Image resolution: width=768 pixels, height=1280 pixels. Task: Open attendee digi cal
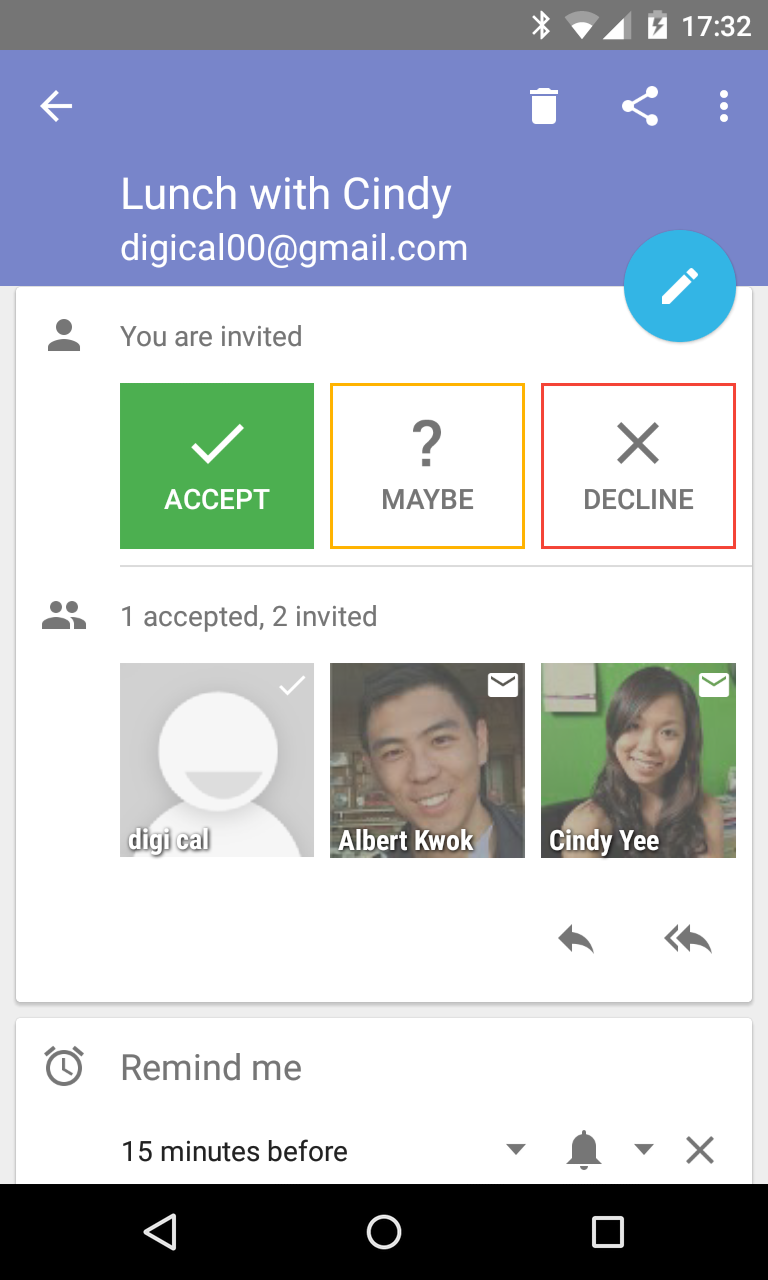click(x=216, y=760)
